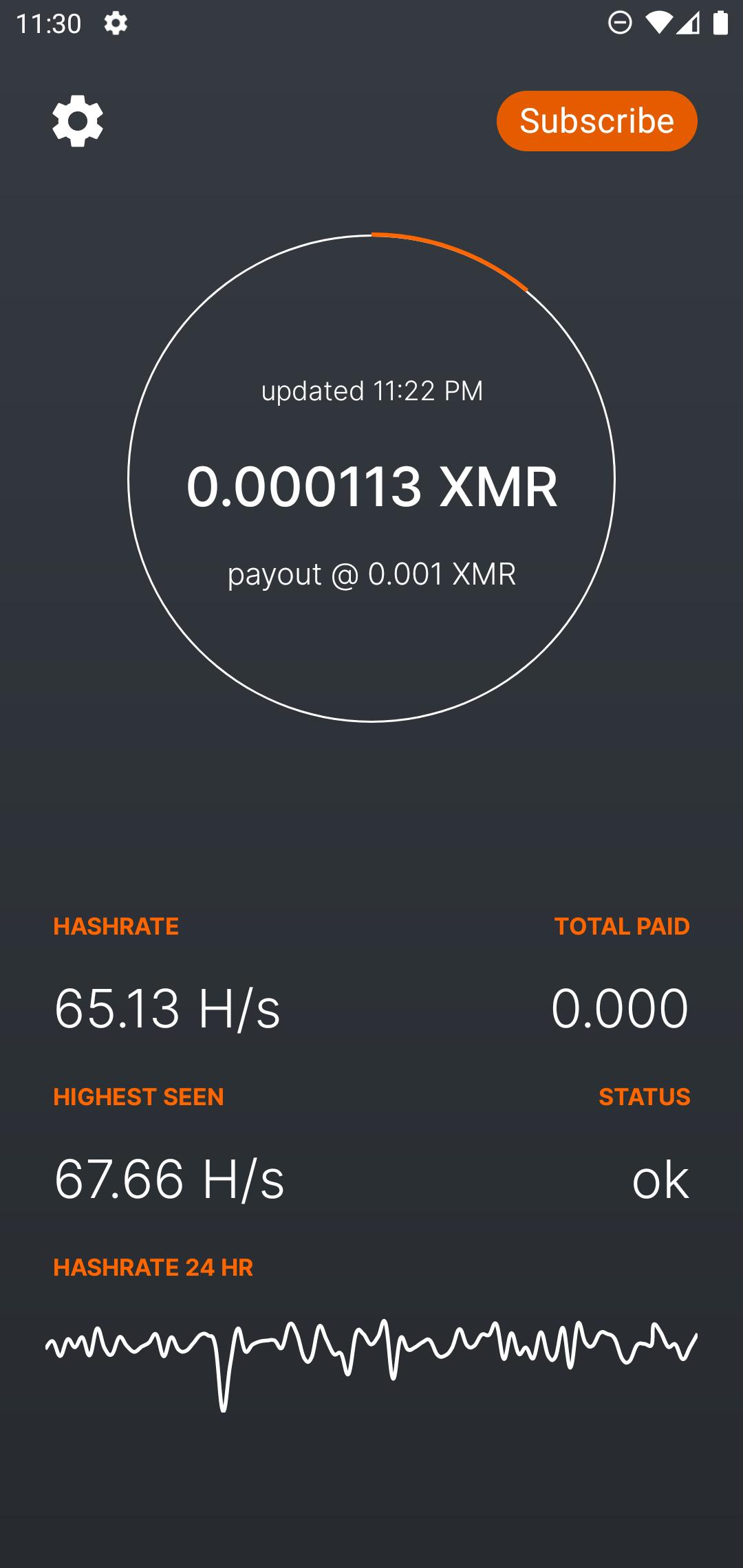Open the settings gear icon

click(x=78, y=121)
